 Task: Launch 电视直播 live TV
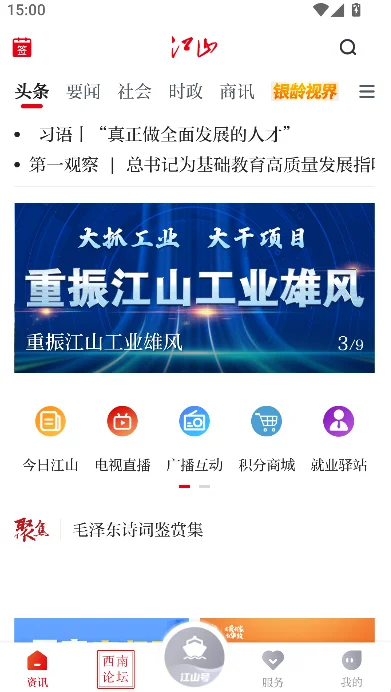click(123, 439)
